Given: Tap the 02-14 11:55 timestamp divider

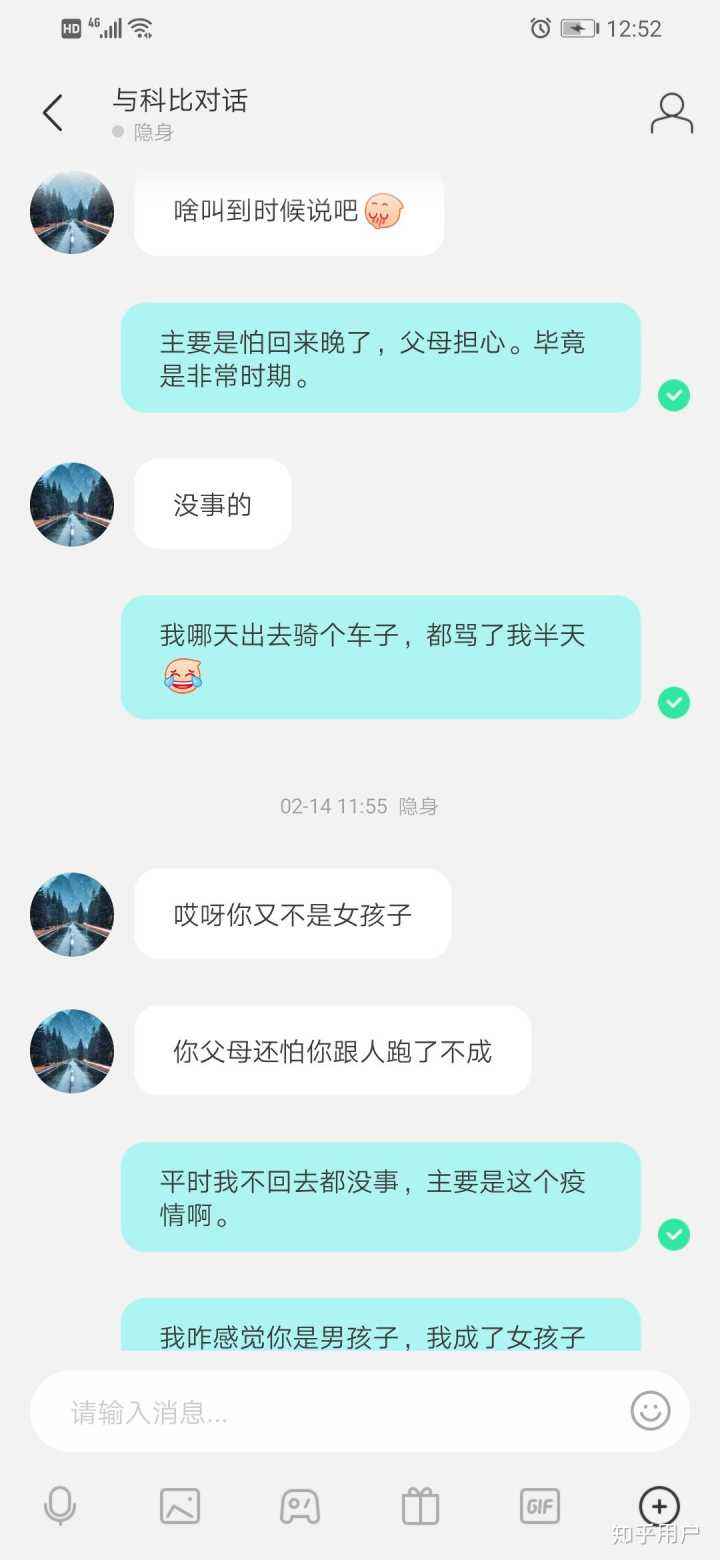Looking at the screenshot, I should click(360, 806).
